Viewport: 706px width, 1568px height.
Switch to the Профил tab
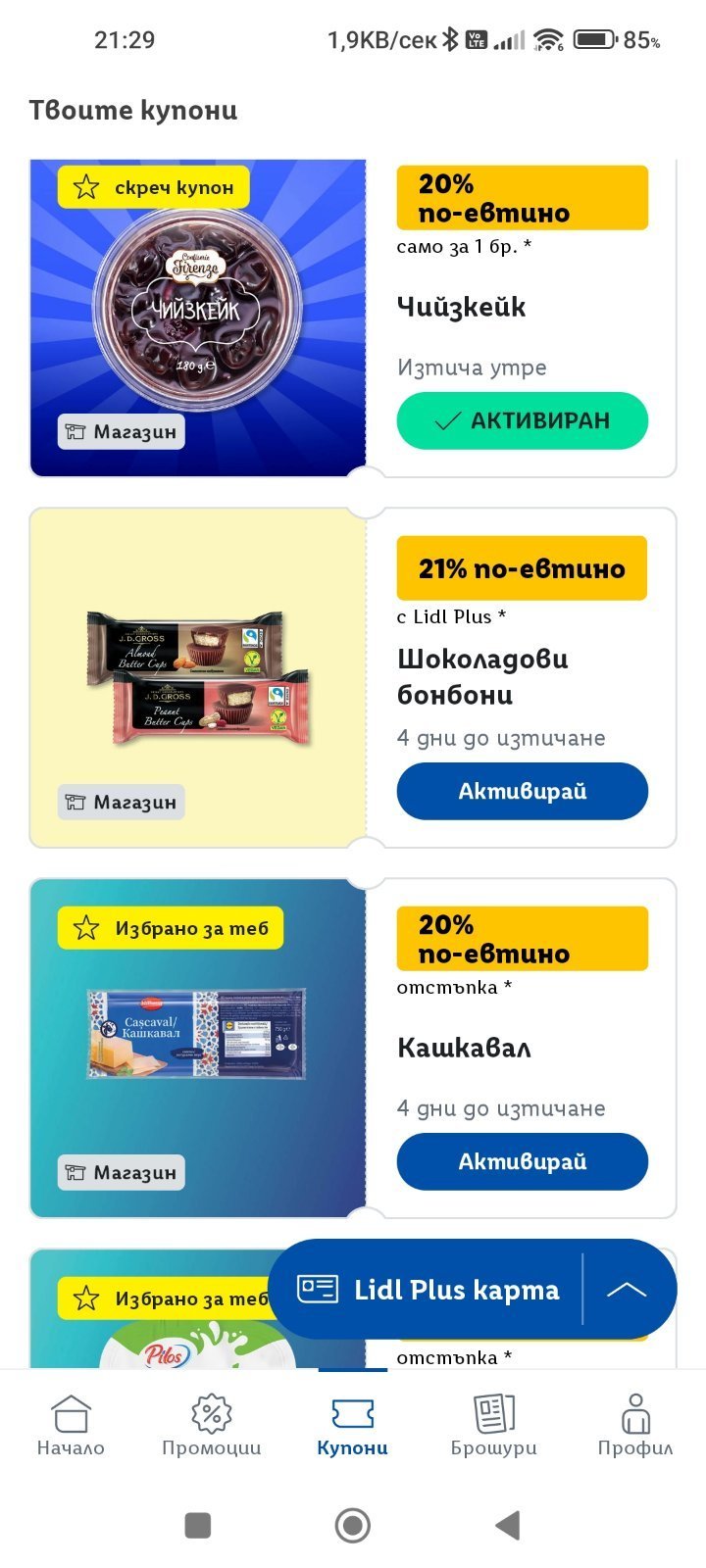635,1425
